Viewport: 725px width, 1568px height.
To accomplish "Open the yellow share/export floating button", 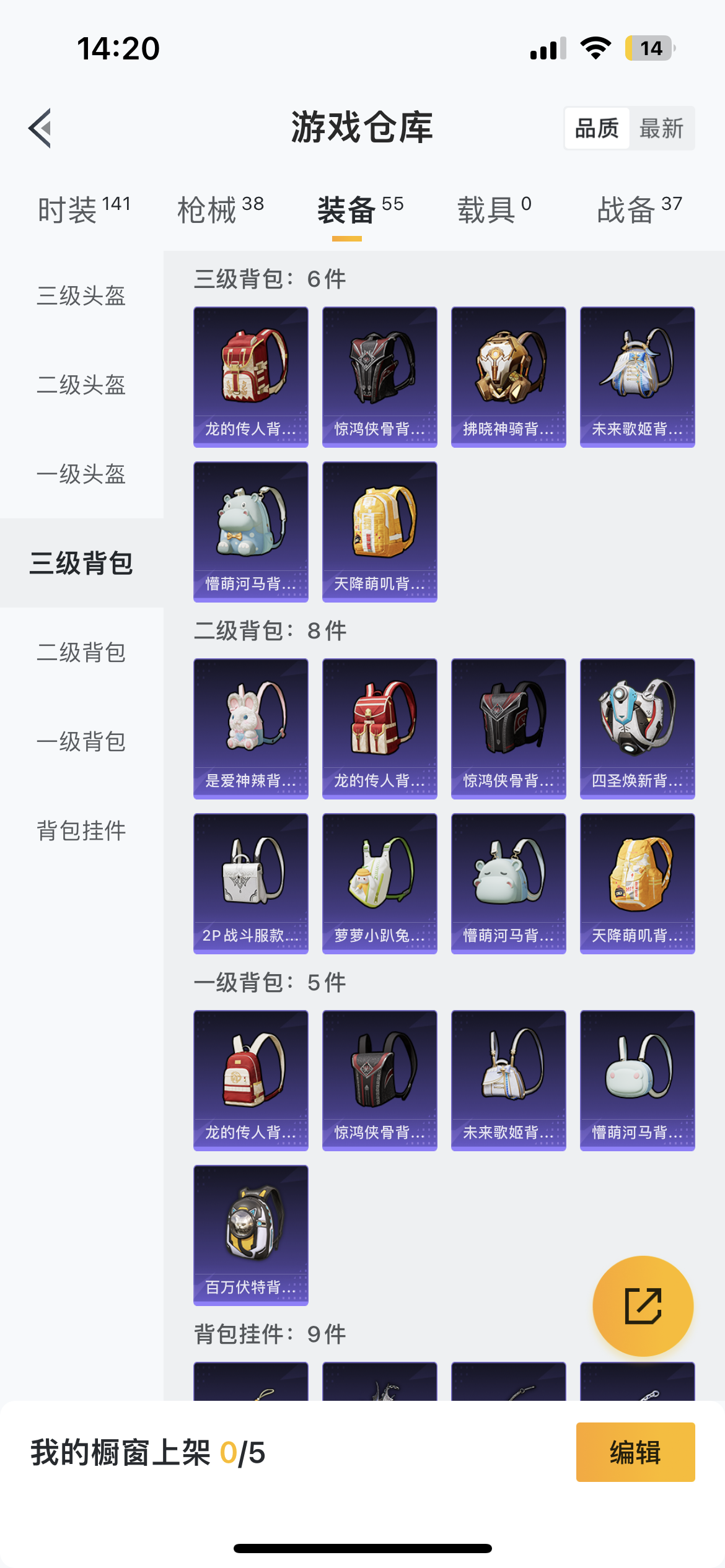I will pos(643,1305).
